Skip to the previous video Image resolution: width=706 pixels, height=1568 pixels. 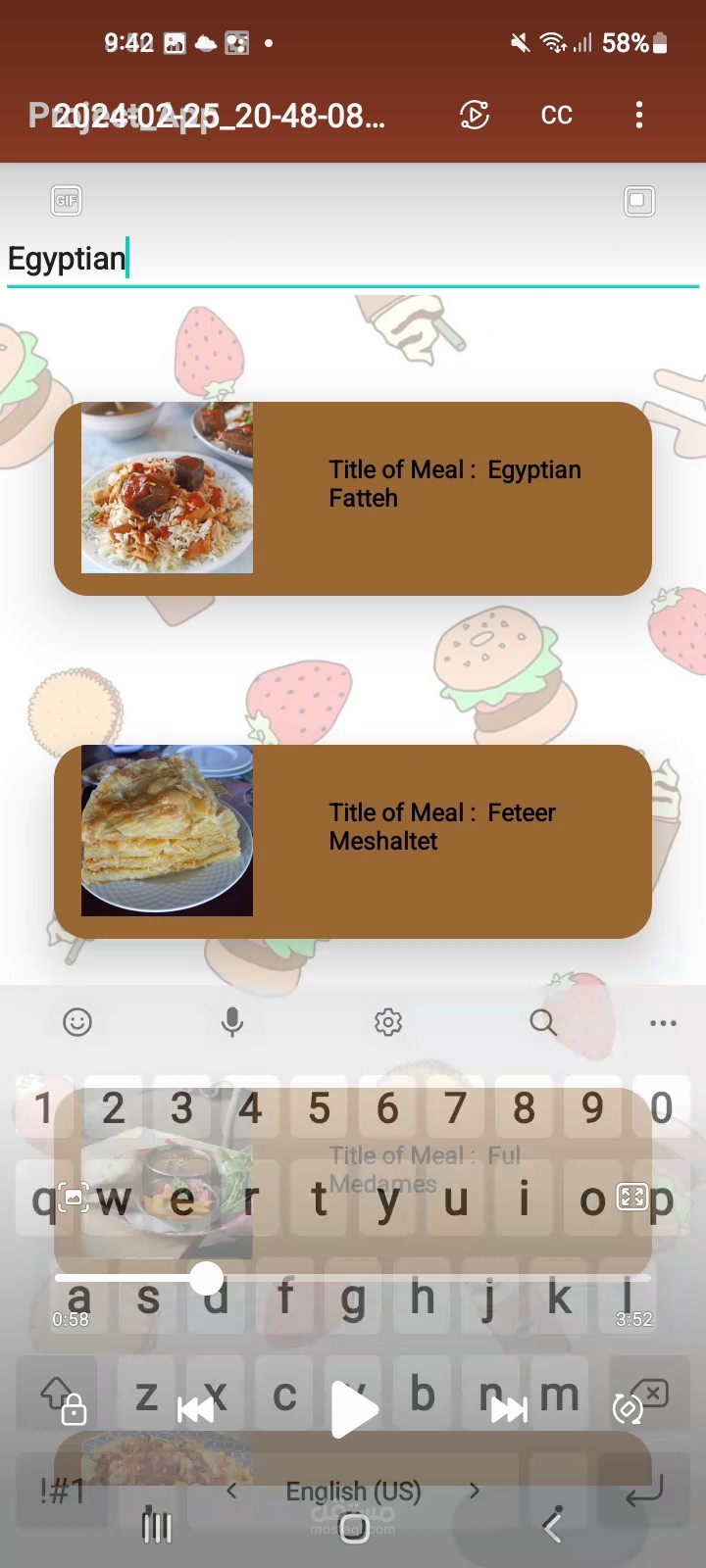click(x=195, y=1410)
